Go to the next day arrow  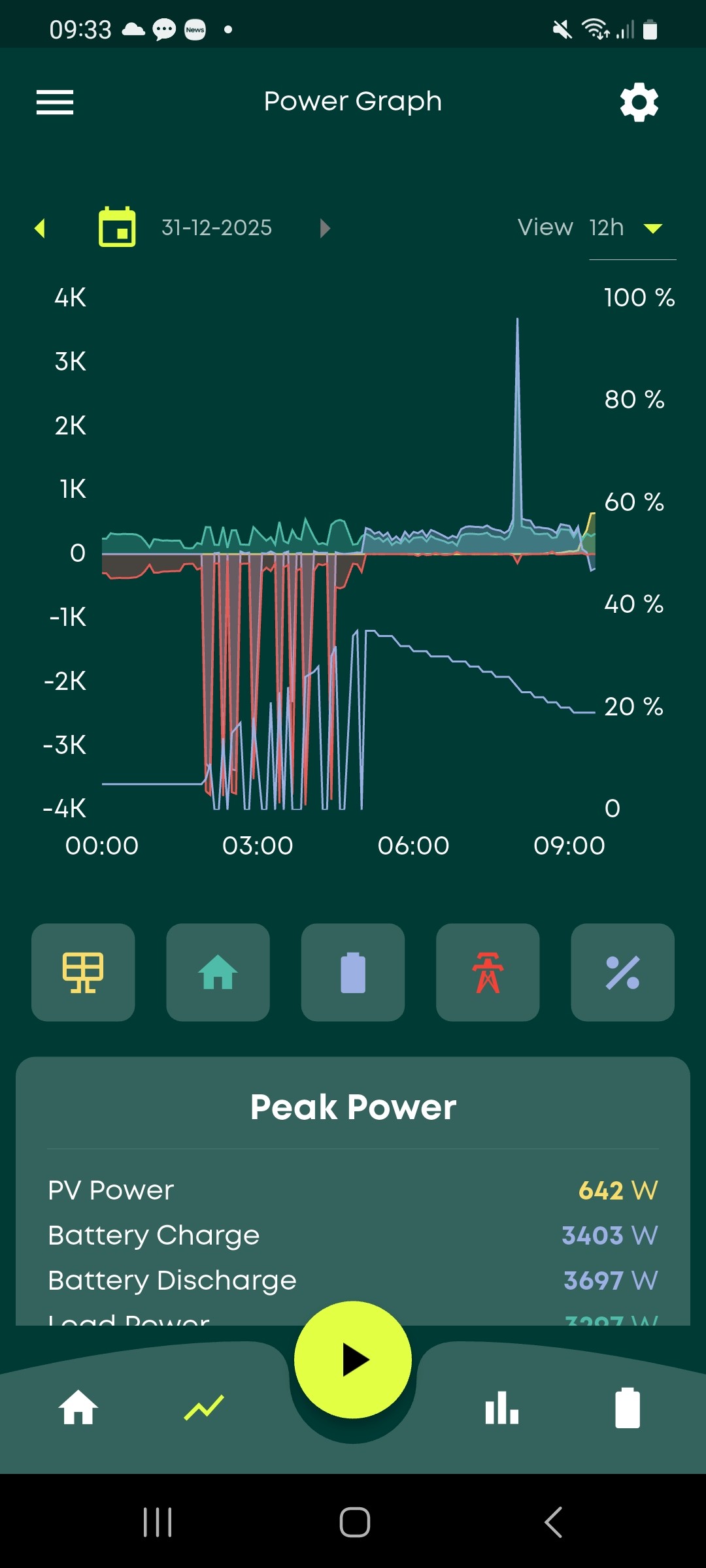click(x=325, y=228)
